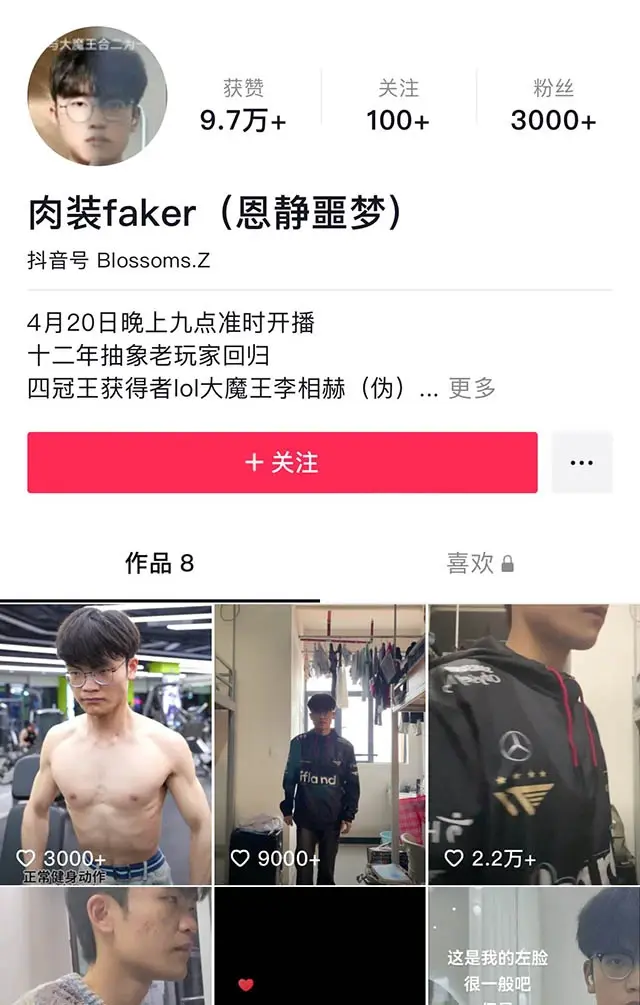Image resolution: width=640 pixels, height=1005 pixels.
Task: View the 粉丝 3000+ followers list
Action: tap(553, 105)
